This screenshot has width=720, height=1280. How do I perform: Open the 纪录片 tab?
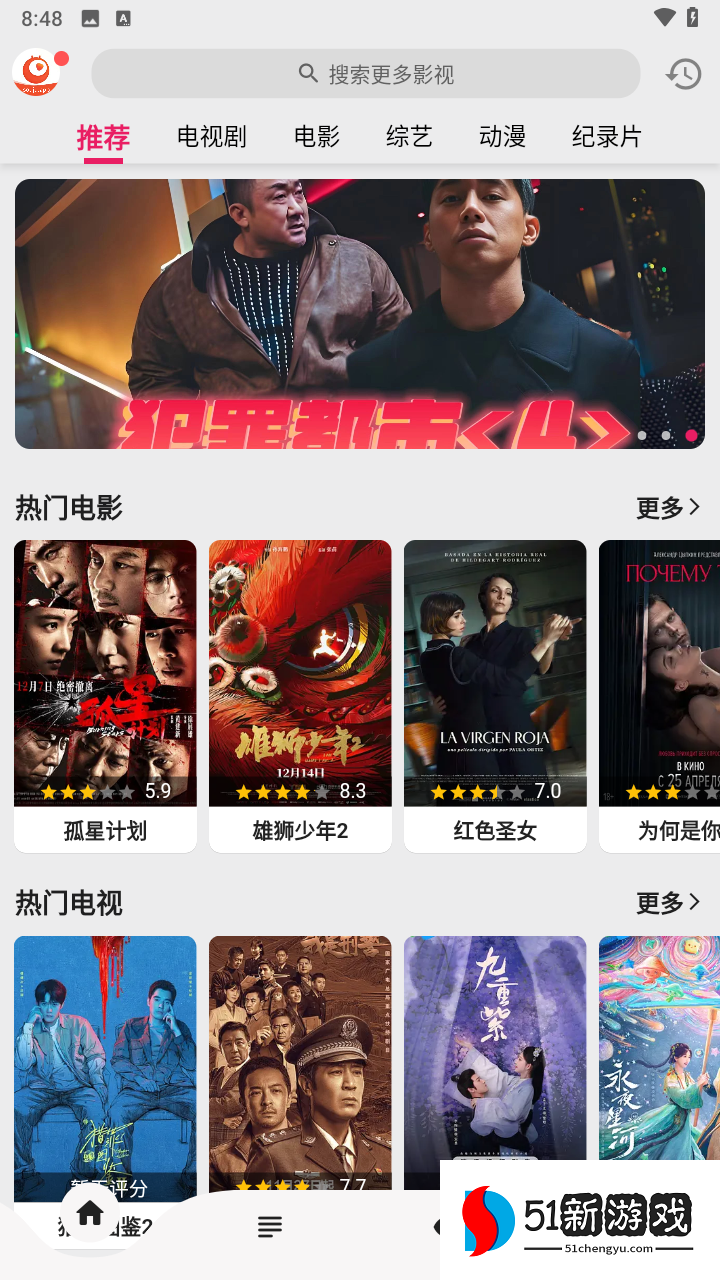click(606, 137)
